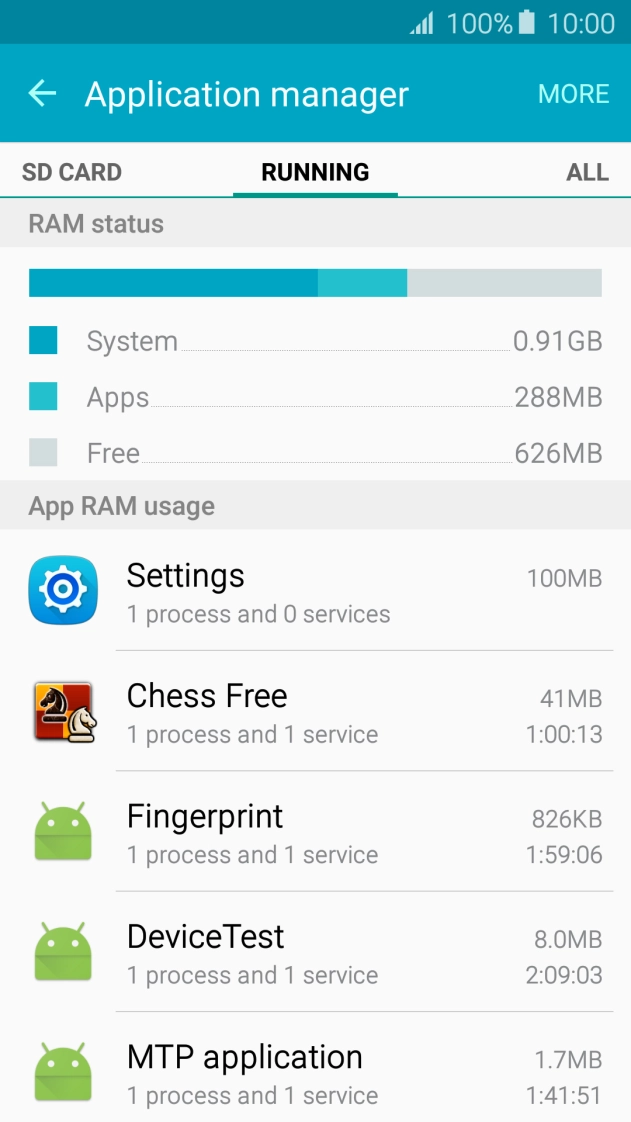Open the MORE options menu

click(573, 94)
